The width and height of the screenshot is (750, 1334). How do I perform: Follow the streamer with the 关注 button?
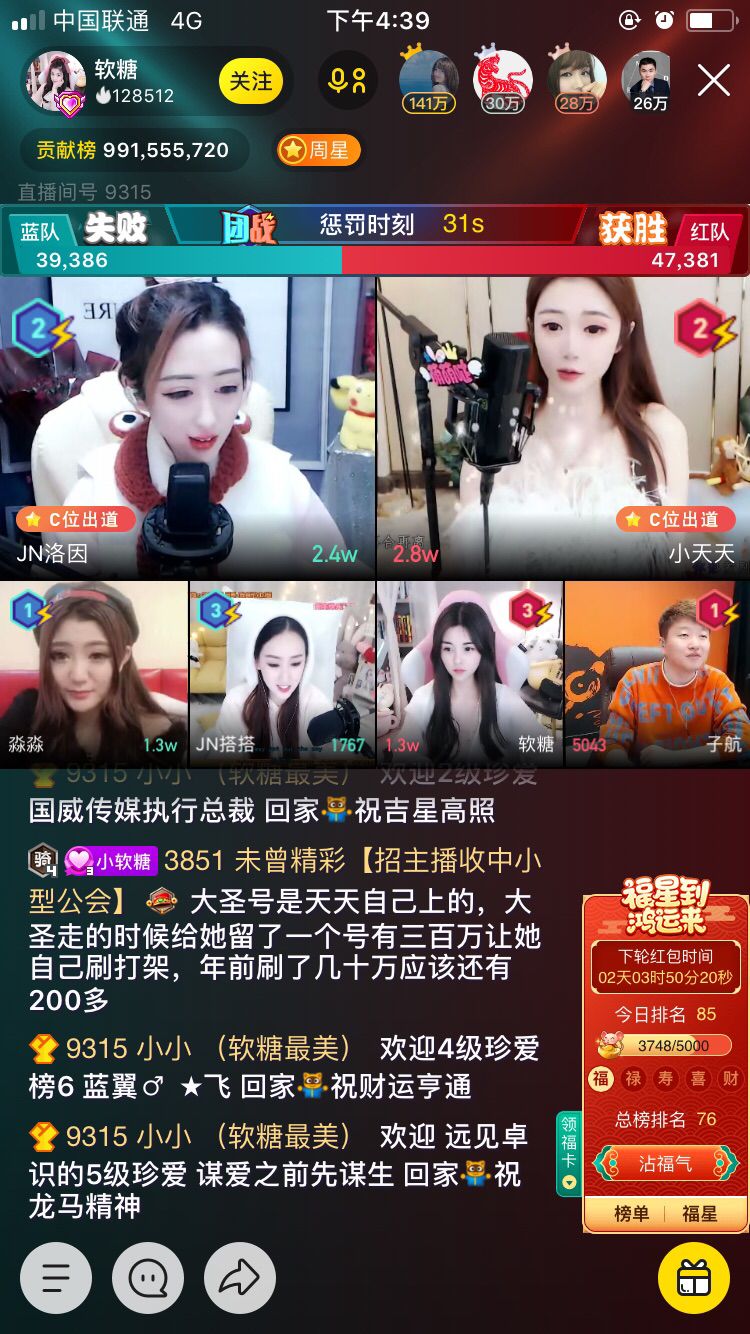click(251, 82)
